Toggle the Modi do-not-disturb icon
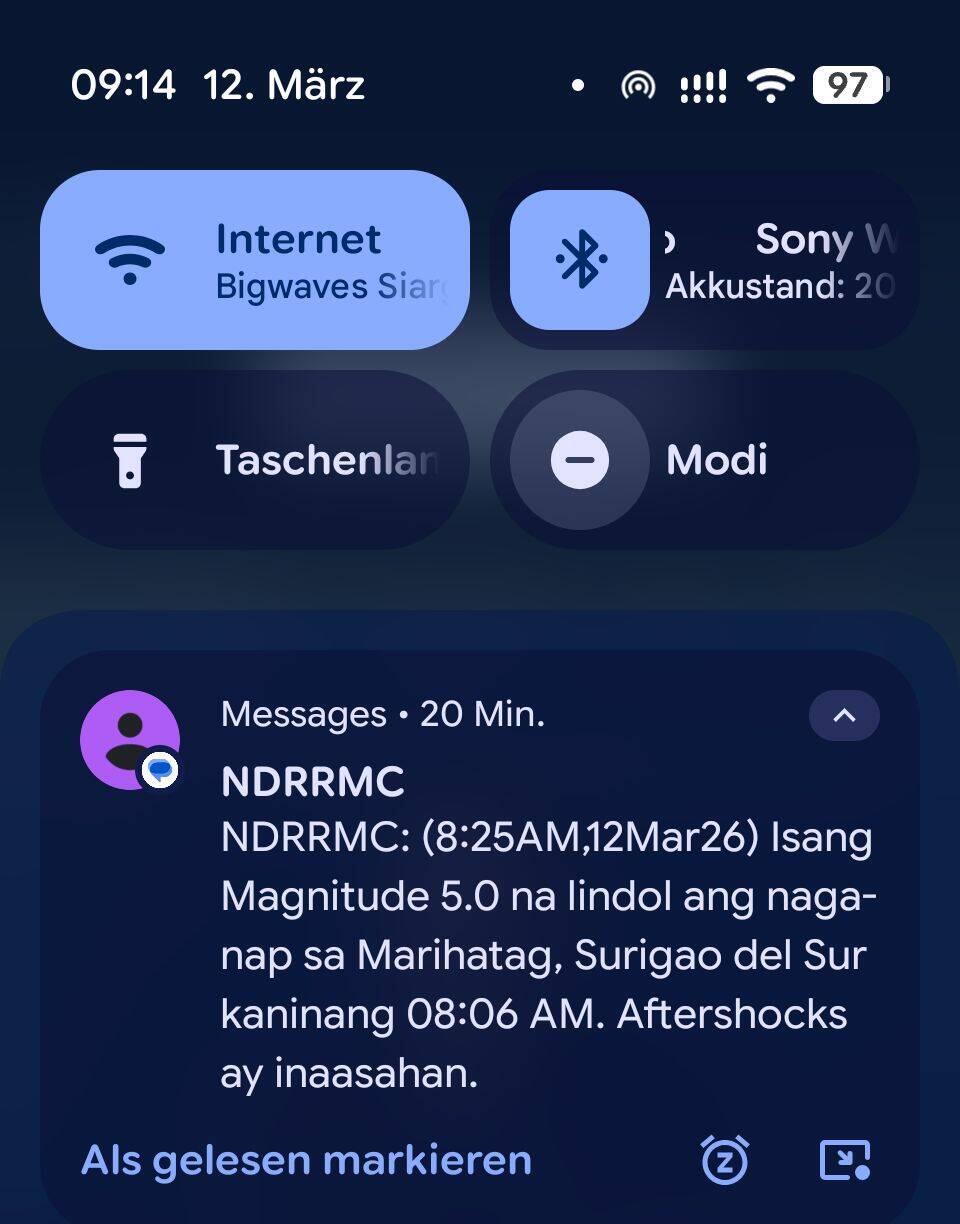Screen dimensions: 960x1224 click(580, 460)
